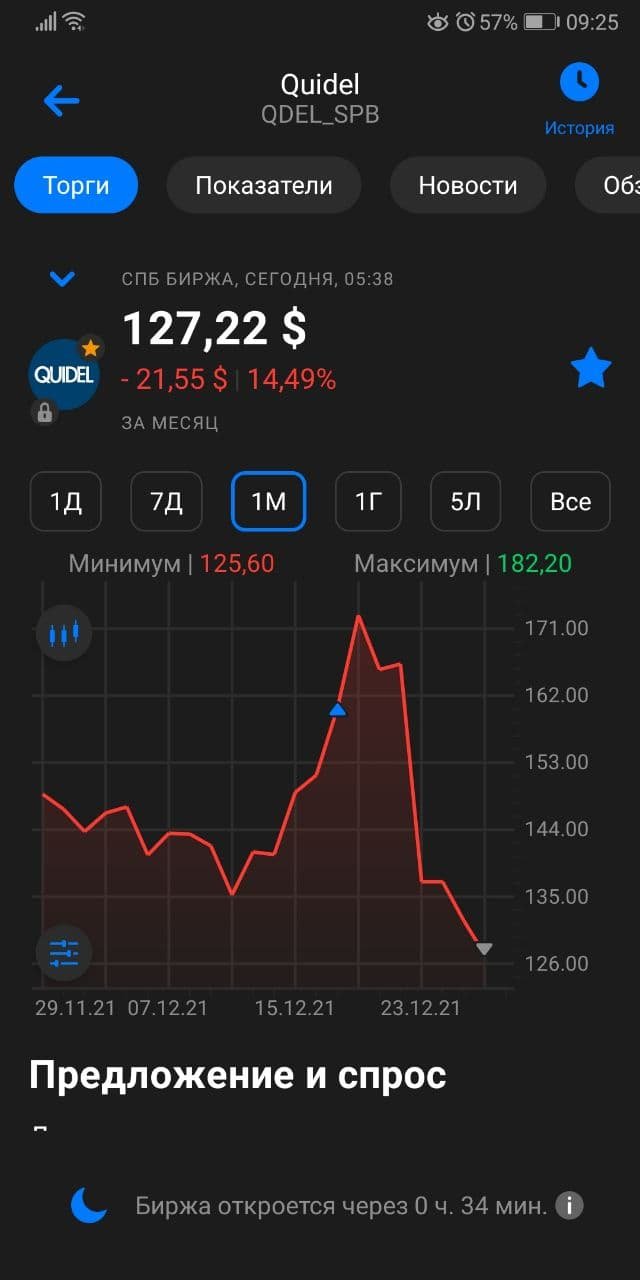Select the 1Д chart period
The height and width of the screenshot is (1280, 640).
pos(66,501)
